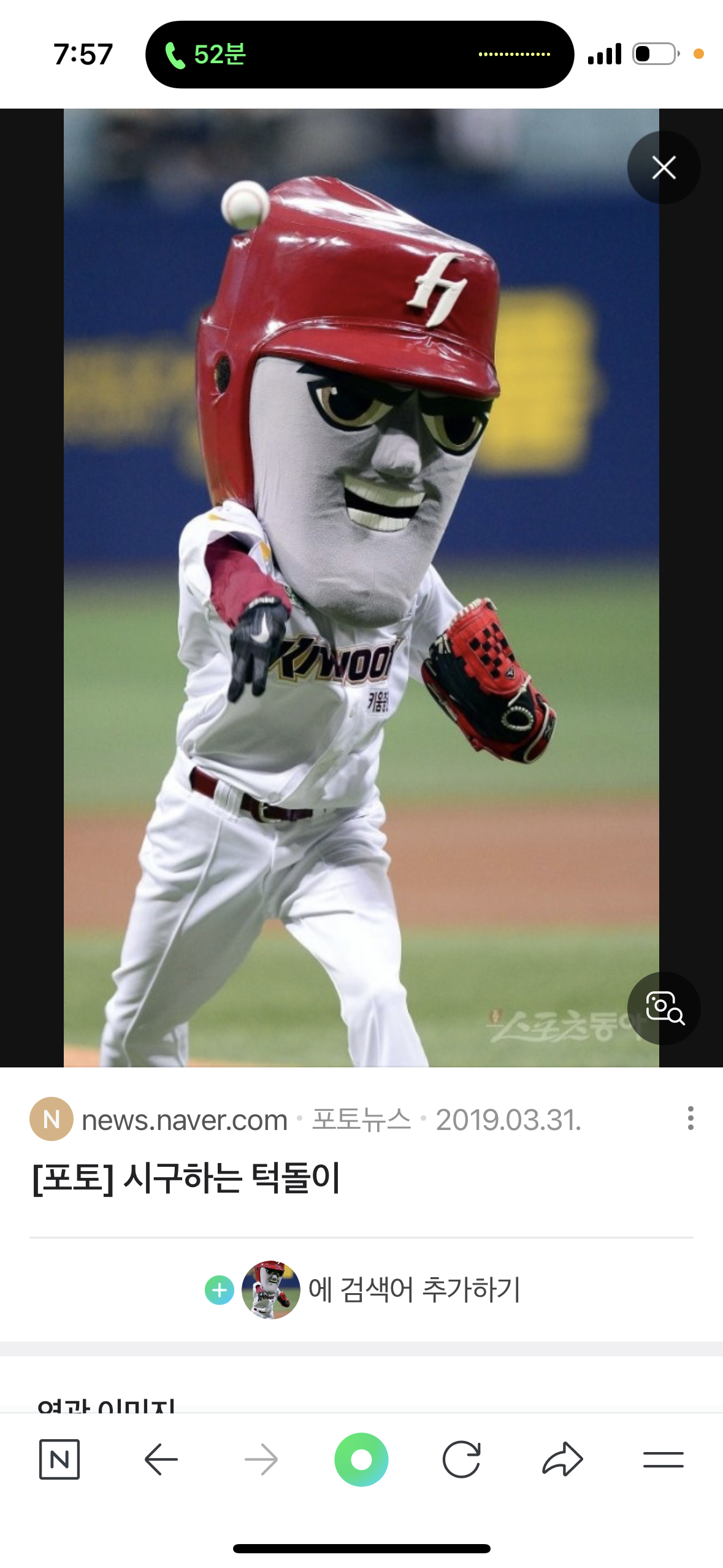Open the visual image search lens
723x1568 pixels.
click(x=664, y=1008)
